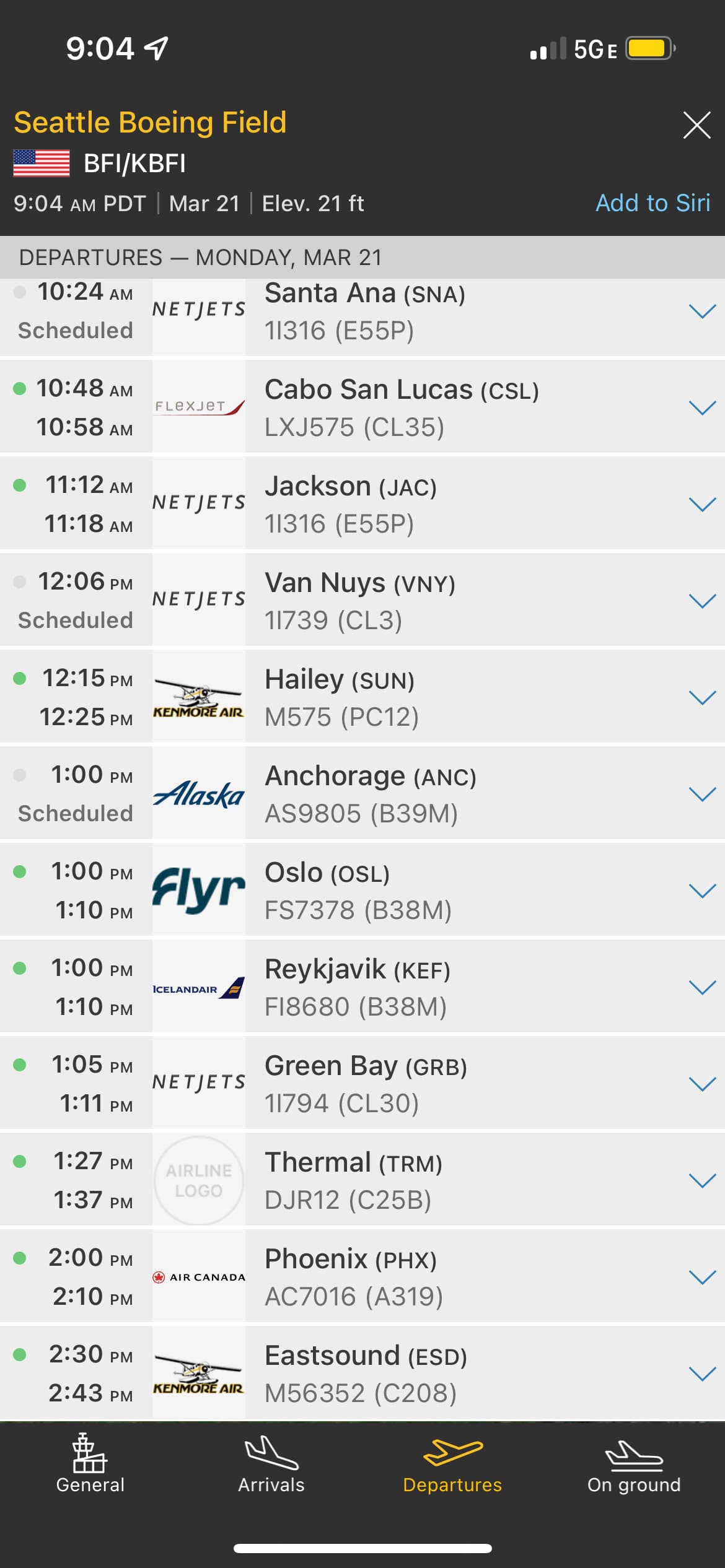Expand the Santa Ana (SNA) flight row
The width and height of the screenshot is (725, 1568).
(702, 311)
